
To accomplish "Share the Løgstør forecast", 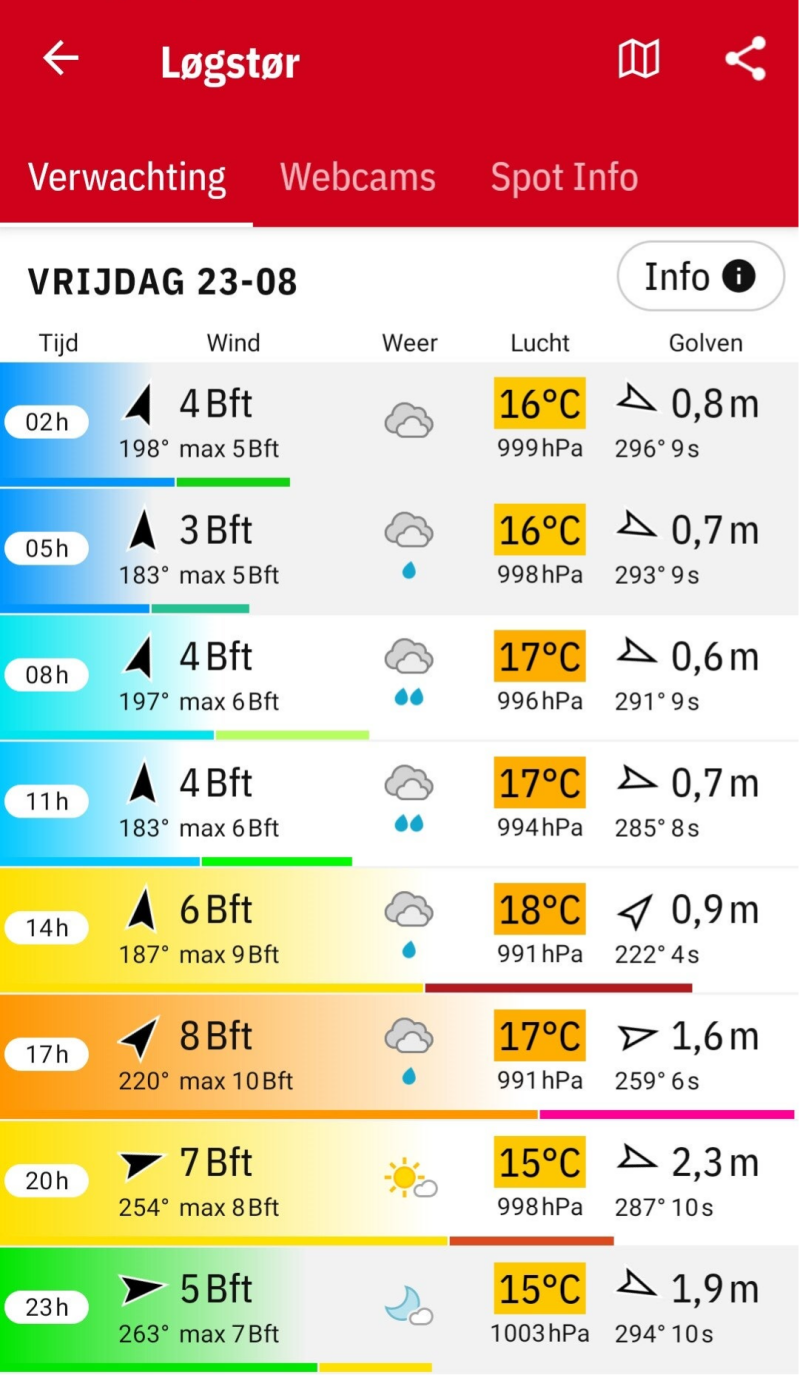I will tap(745, 59).
